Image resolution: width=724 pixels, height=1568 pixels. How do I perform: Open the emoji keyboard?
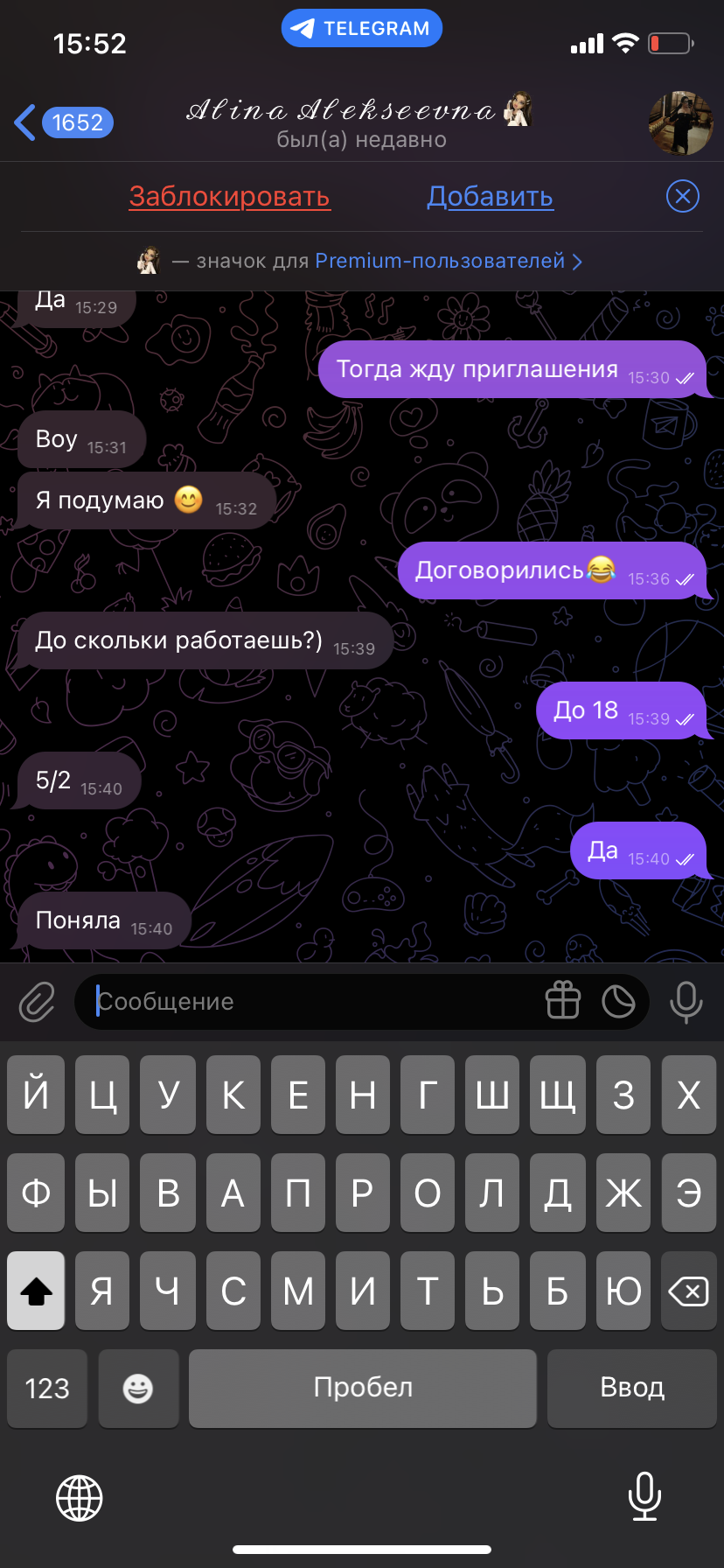point(138,1388)
